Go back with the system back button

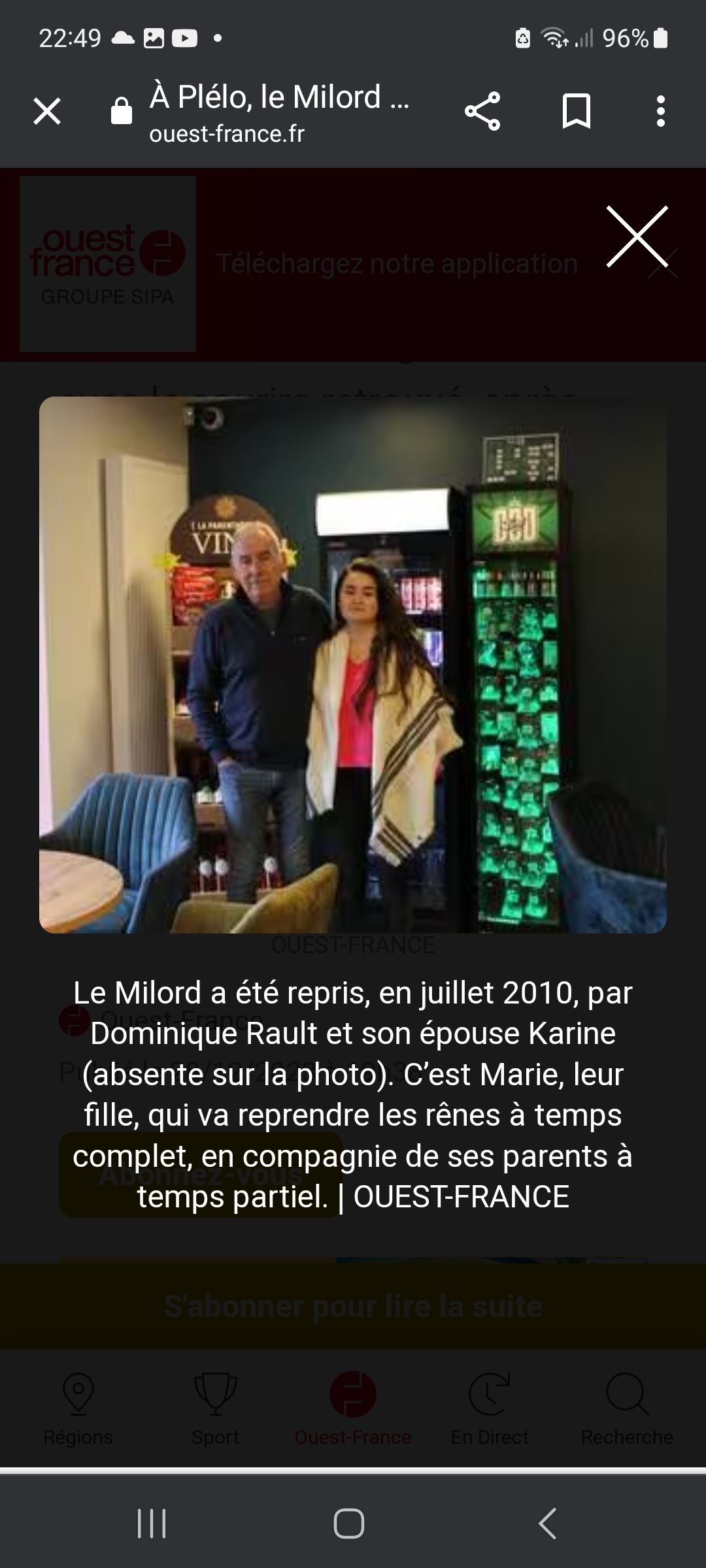coord(547,1524)
